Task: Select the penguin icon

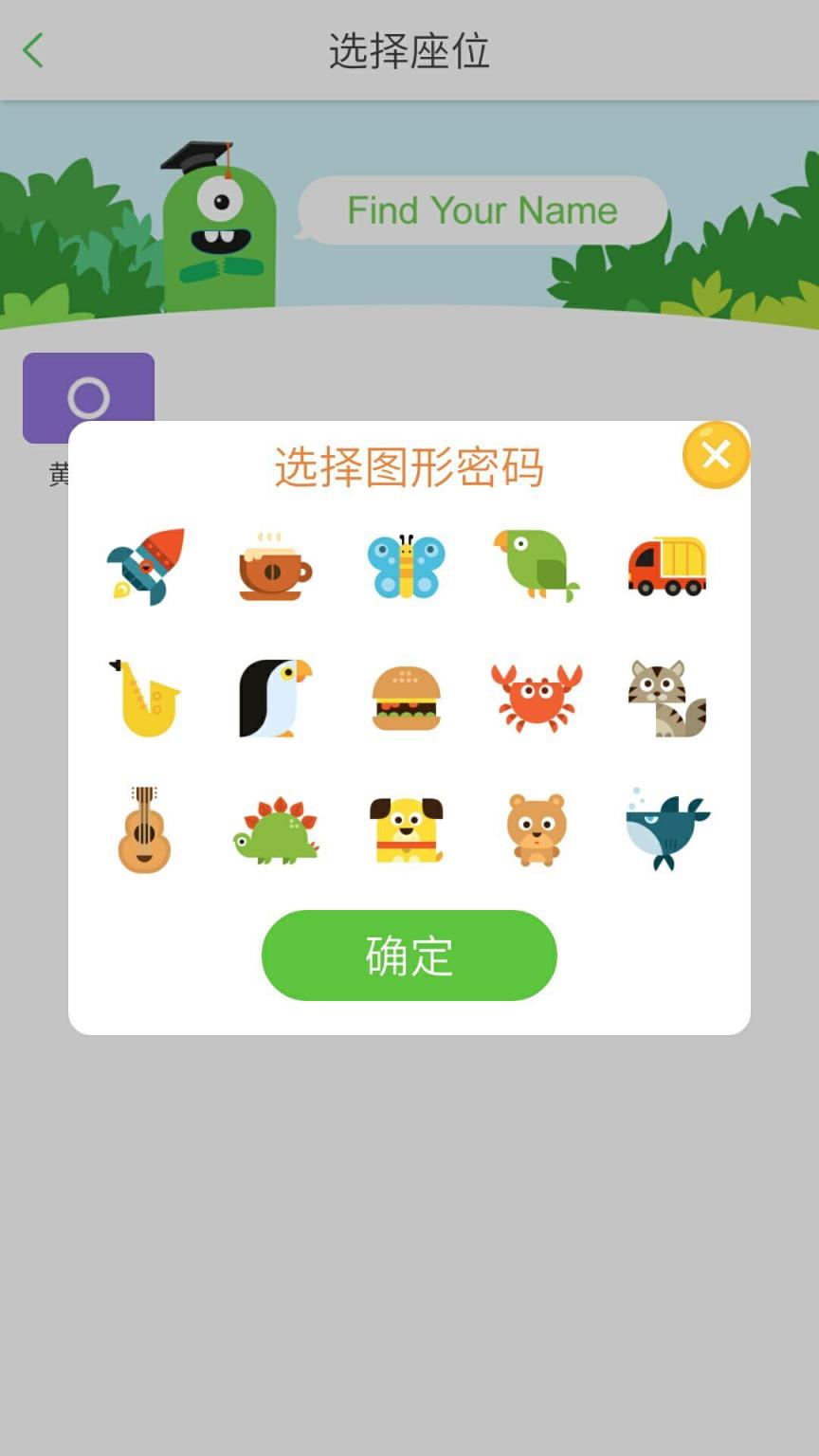Action: pyautogui.click(x=276, y=699)
